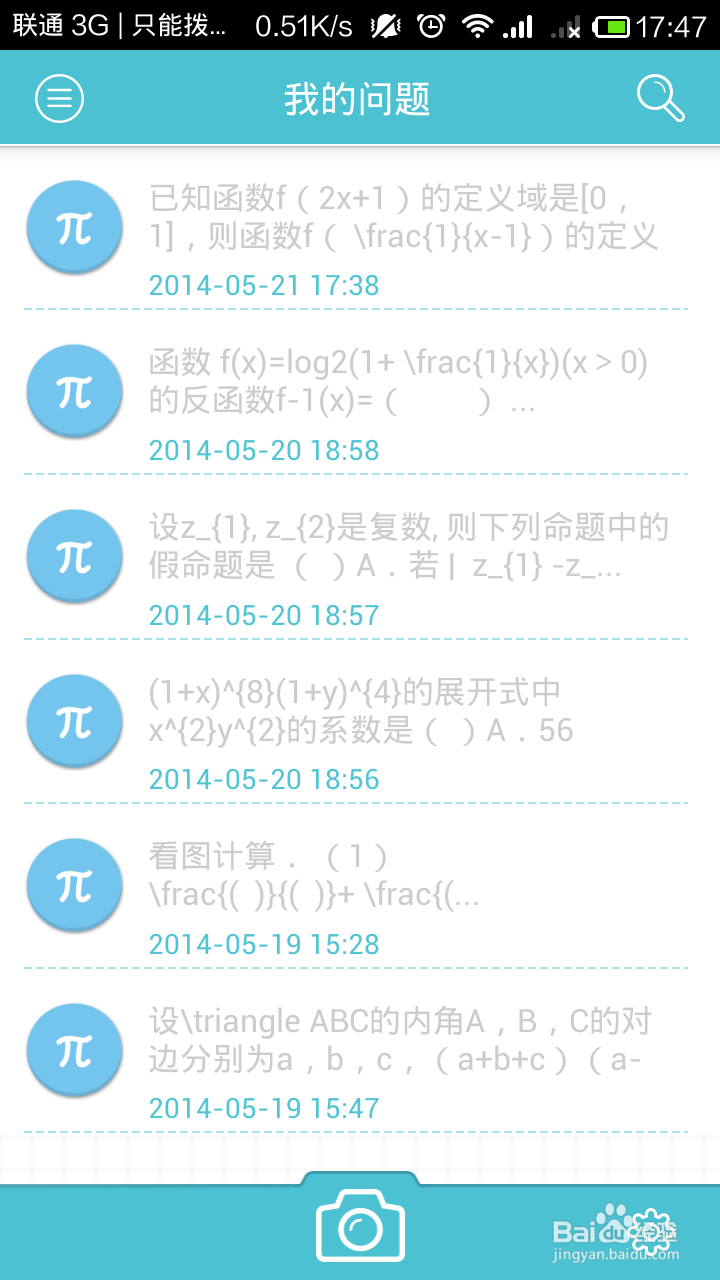720x1280 pixels.
Task: Open the camera to photograph a question
Action: (360, 1224)
